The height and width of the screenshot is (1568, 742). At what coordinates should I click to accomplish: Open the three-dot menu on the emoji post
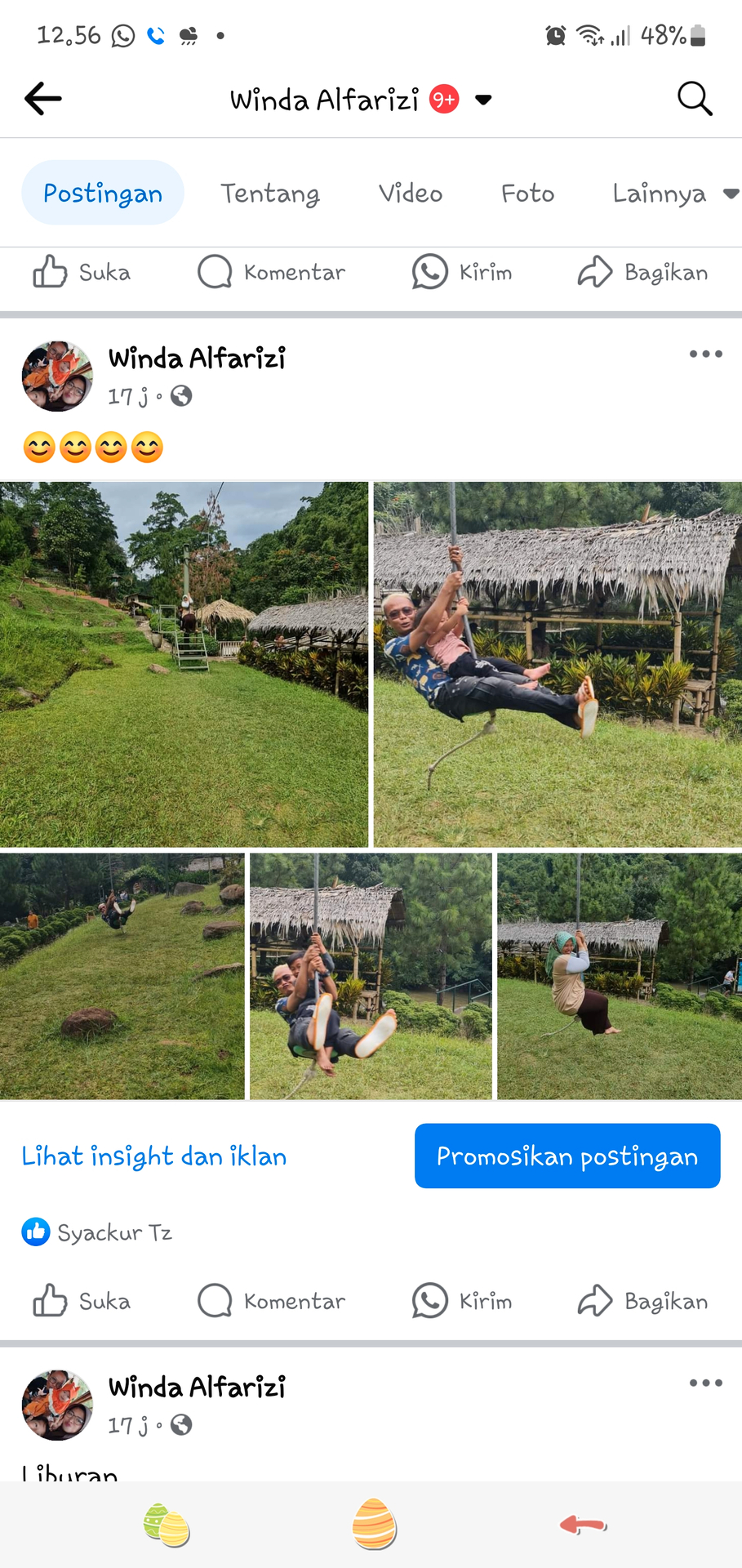(705, 354)
